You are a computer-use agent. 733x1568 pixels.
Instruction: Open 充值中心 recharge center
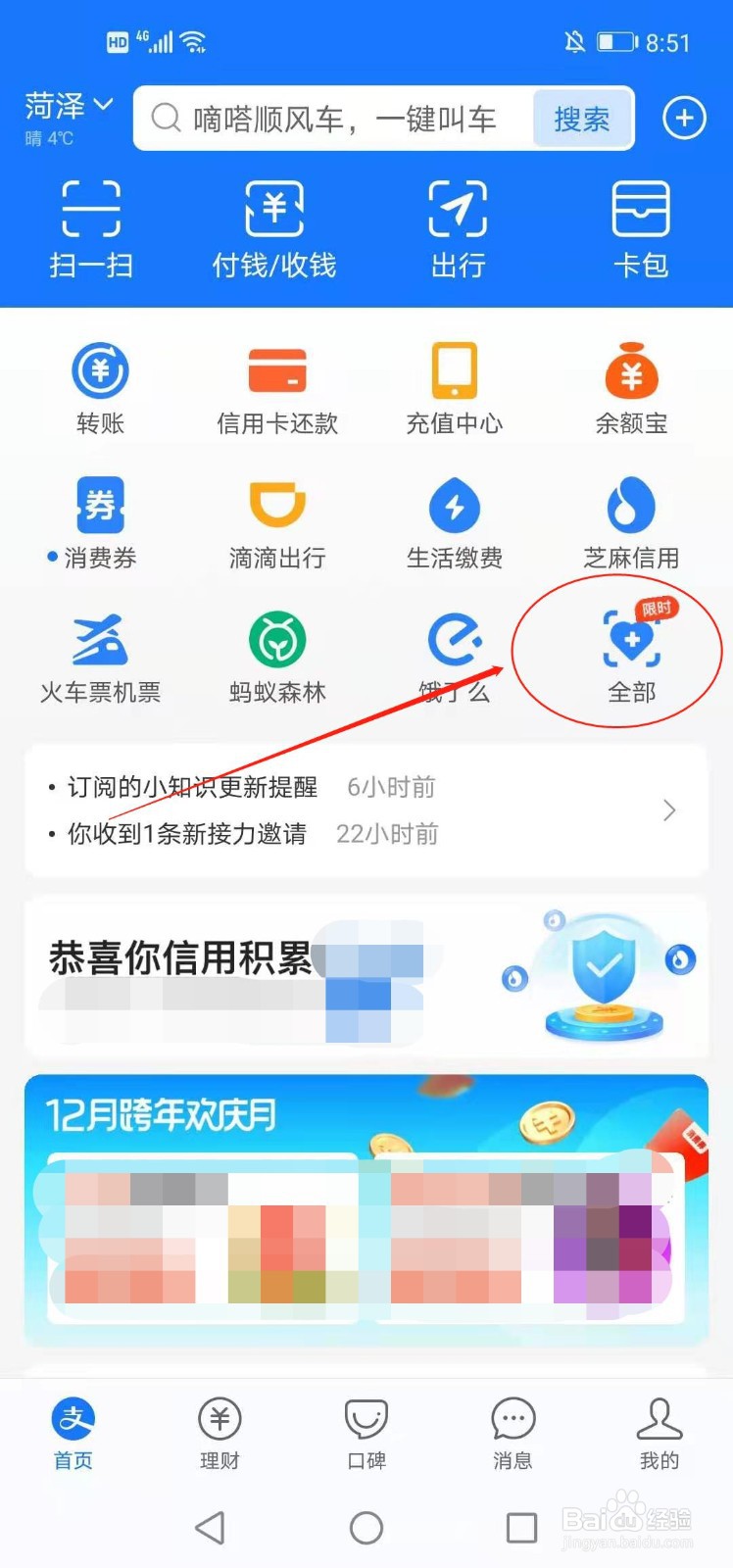click(x=454, y=385)
